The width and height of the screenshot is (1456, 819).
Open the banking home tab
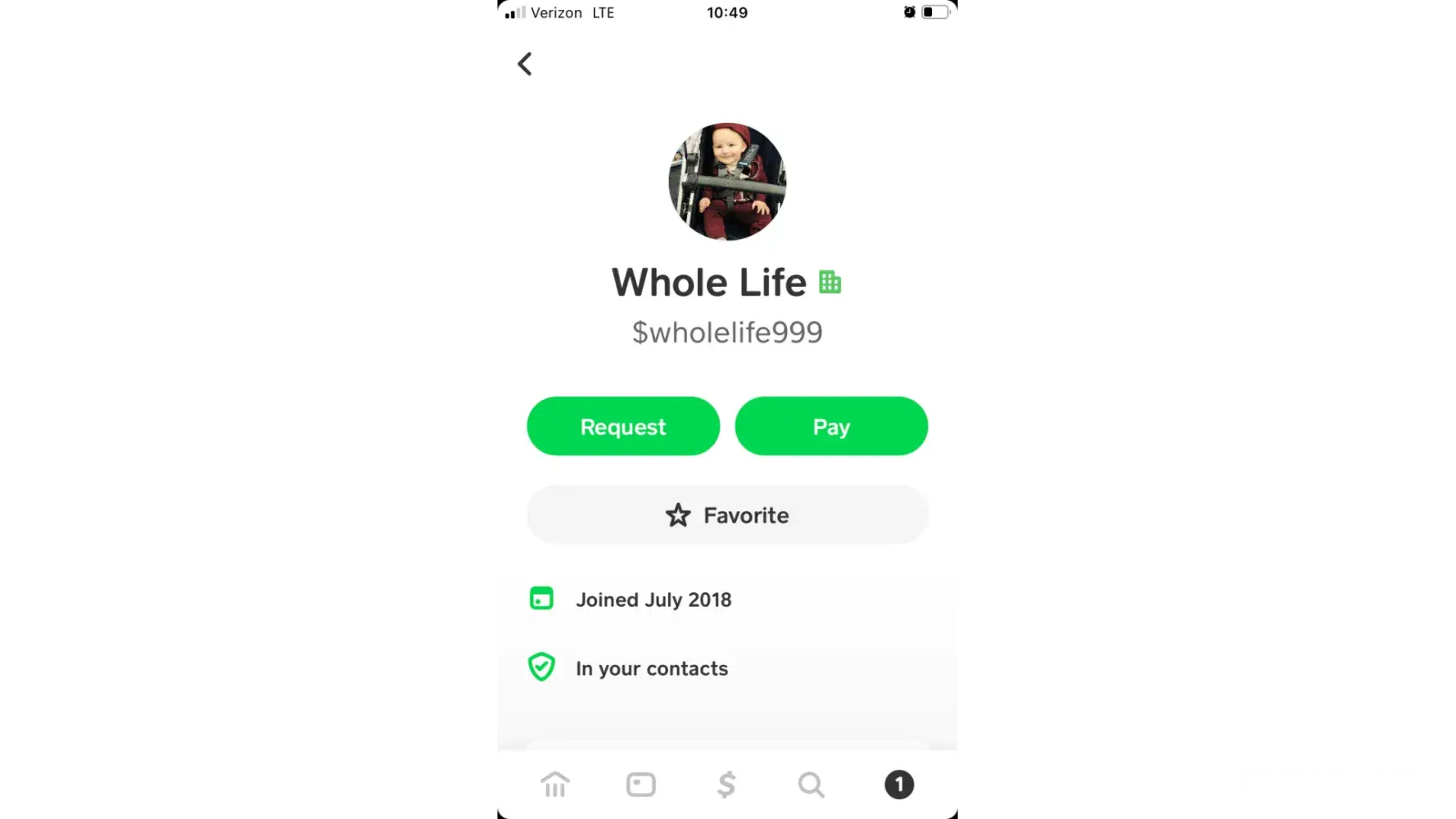point(555,785)
